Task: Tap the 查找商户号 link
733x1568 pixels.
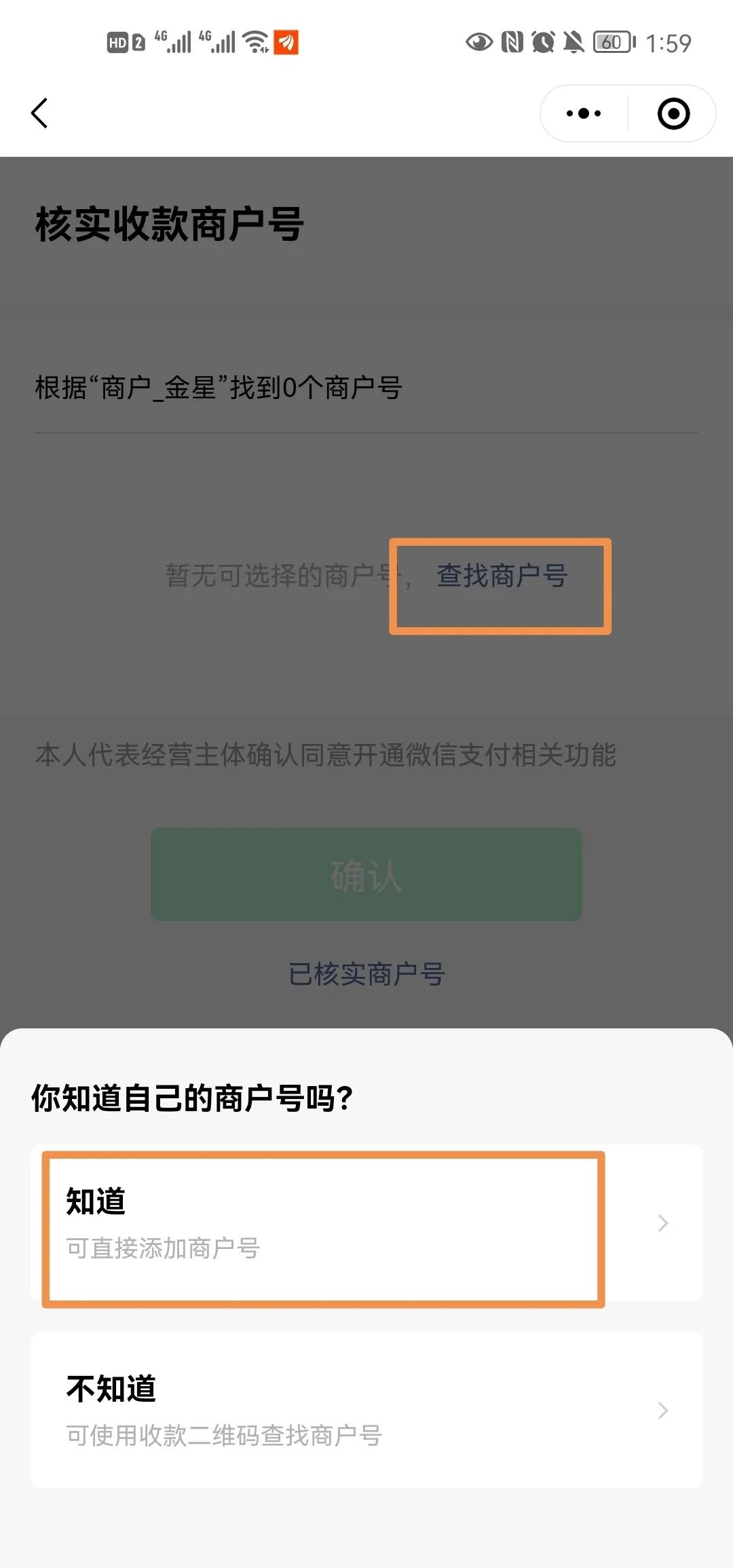Action: tap(502, 576)
